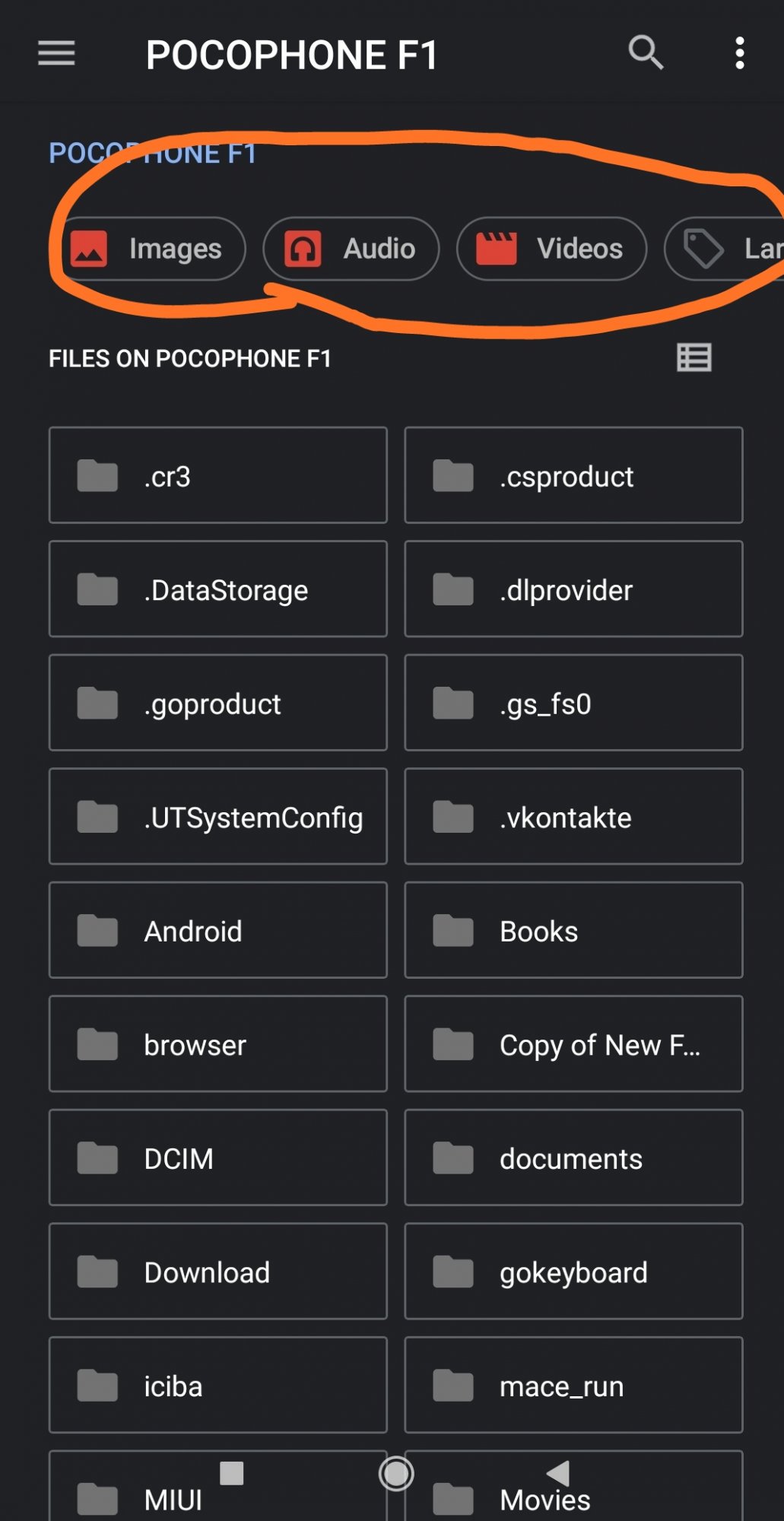784x1521 pixels.
Task: Tap the search icon
Action: point(646,53)
